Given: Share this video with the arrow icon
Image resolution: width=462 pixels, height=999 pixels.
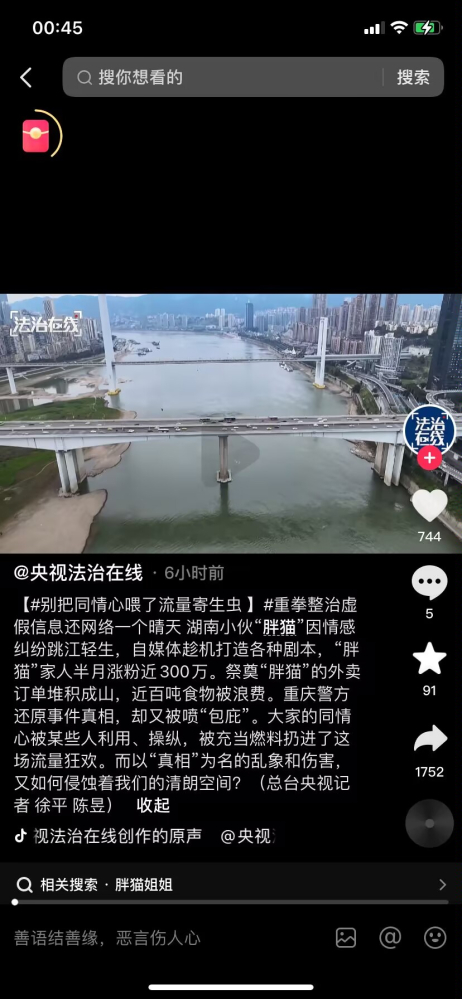Looking at the screenshot, I should 430,738.
